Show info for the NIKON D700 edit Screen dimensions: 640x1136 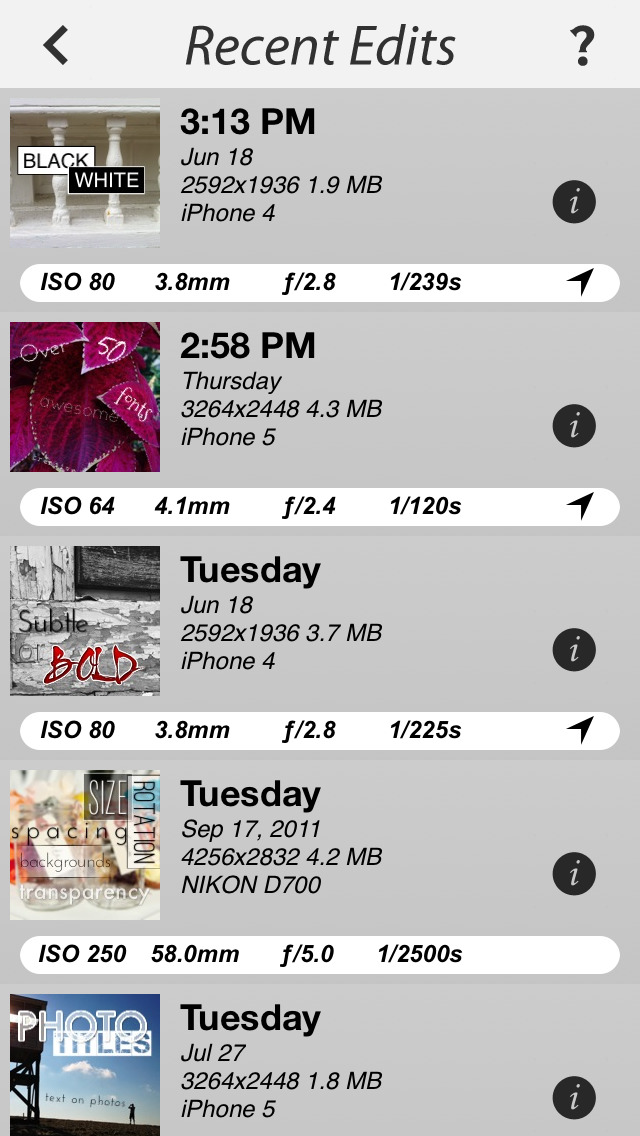(x=574, y=875)
